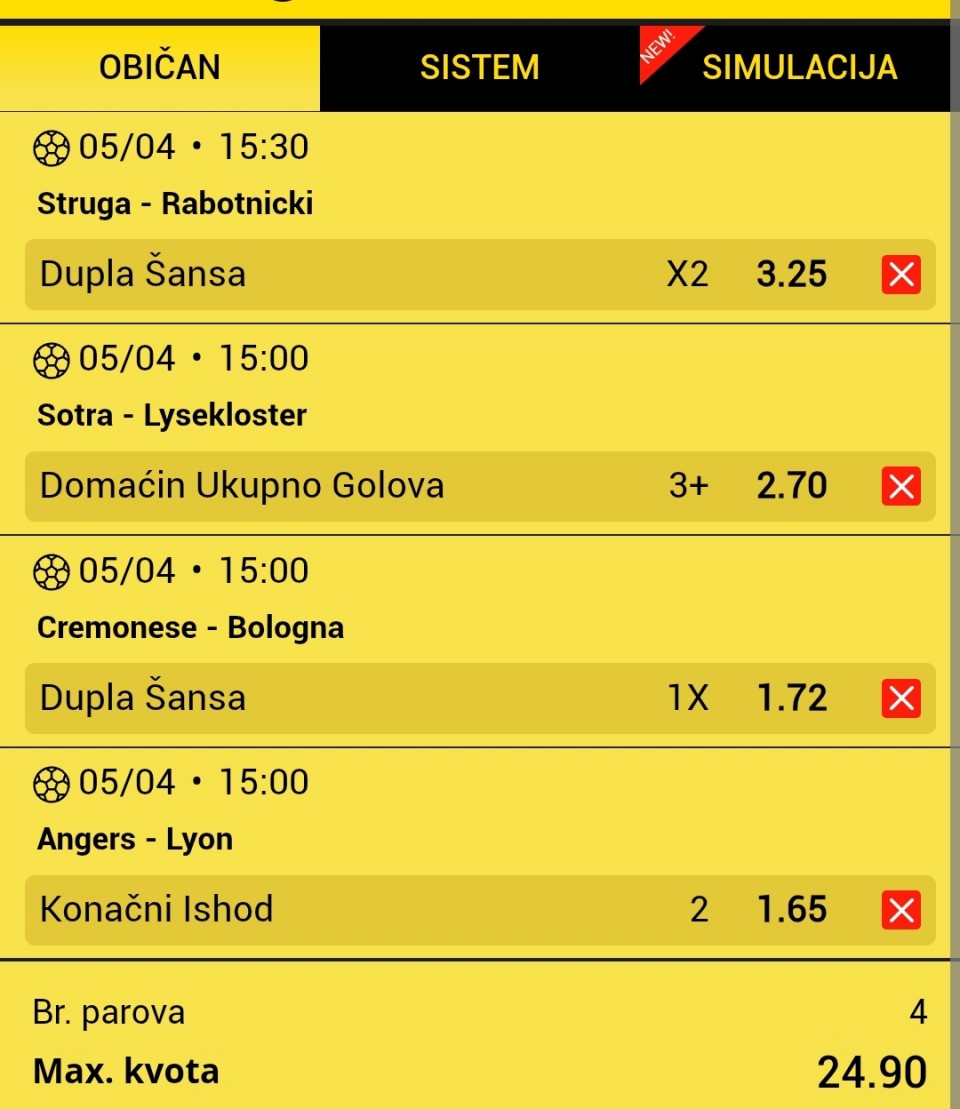The image size is (960, 1109).
Task: Delete the Cremonese - Bologna selection
Action: click(x=901, y=698)
